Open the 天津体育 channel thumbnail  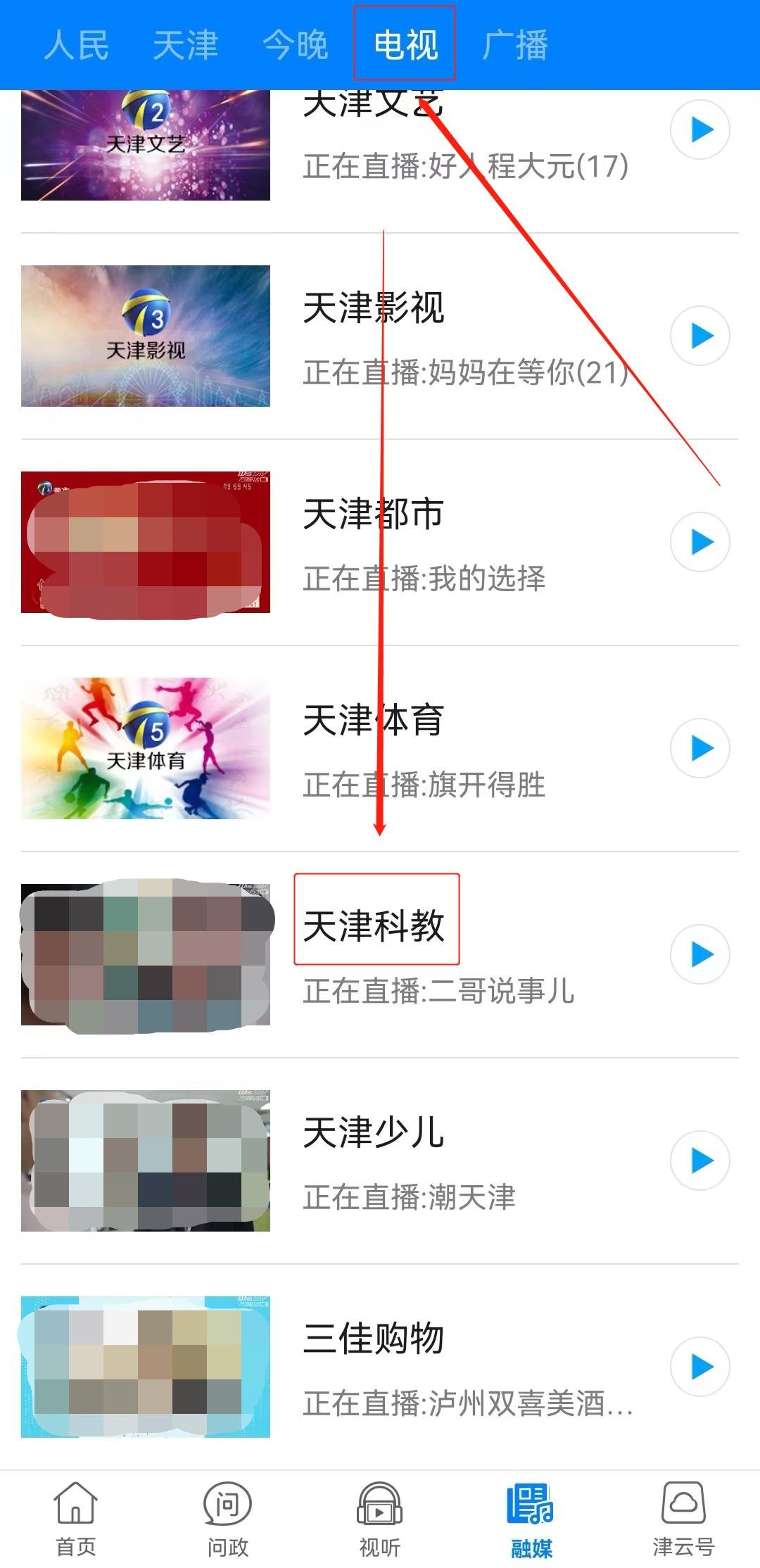(x=146, y=748)
